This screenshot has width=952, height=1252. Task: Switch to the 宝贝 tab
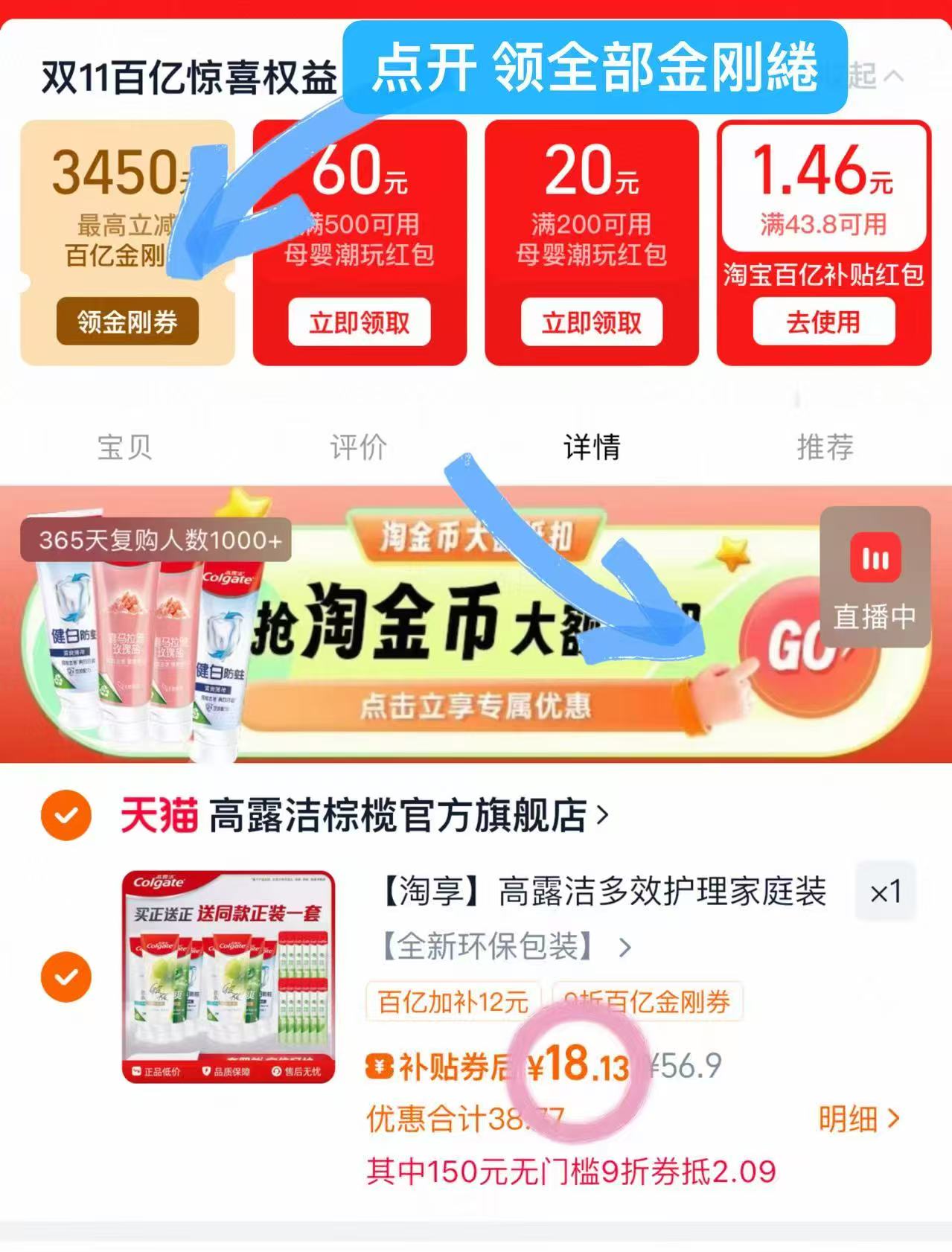(125, 447)
